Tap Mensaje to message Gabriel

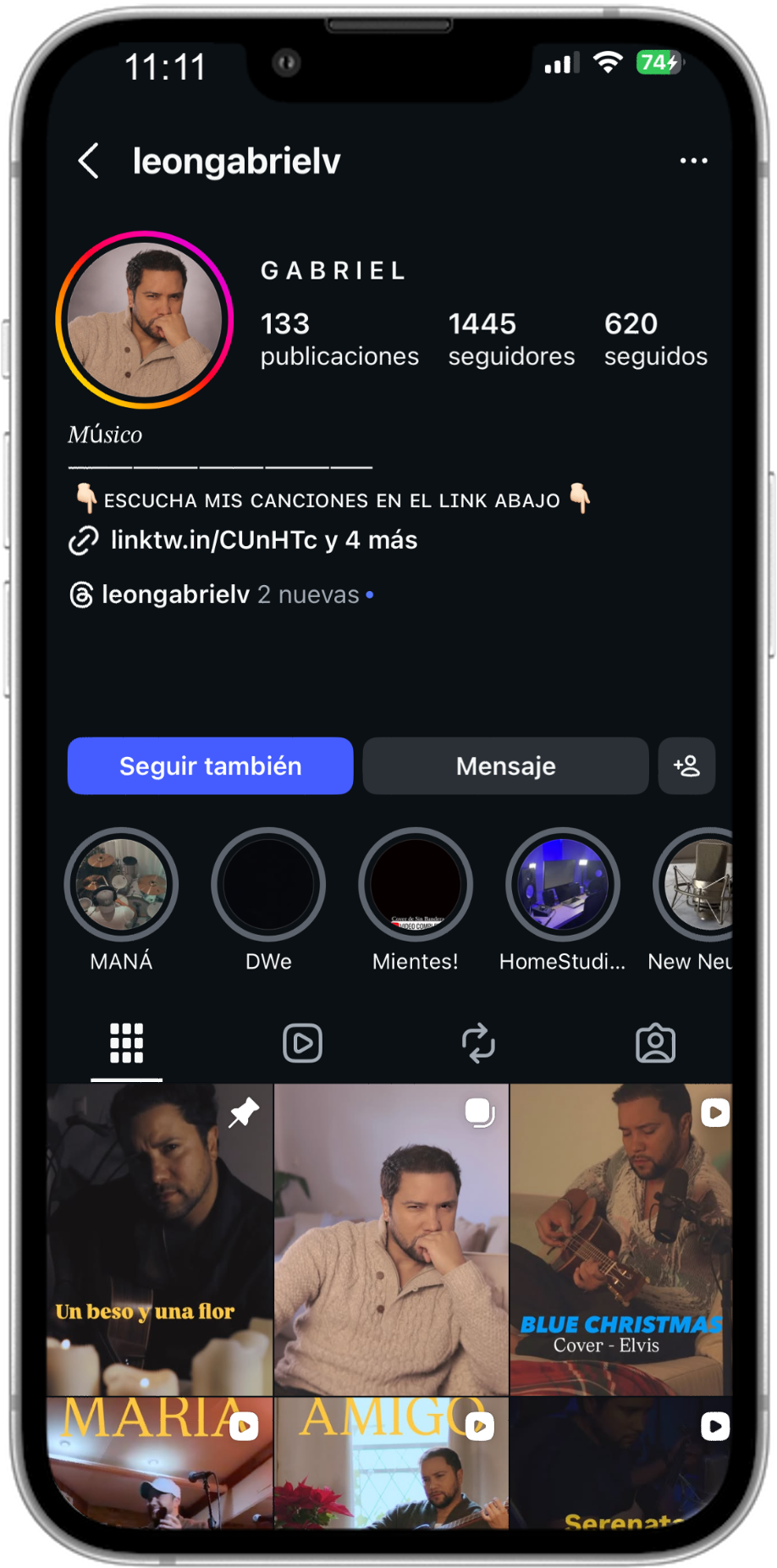(x=505, y=765)
